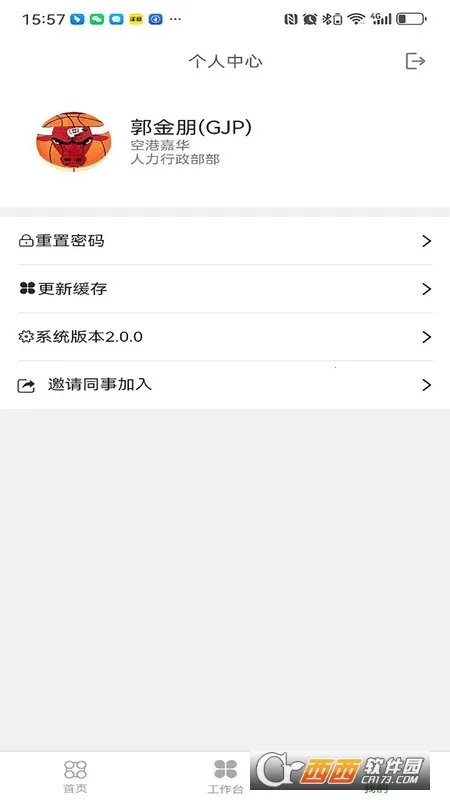Switch to the 首页 tab
The image size is (450, 800).
[75, 776]
